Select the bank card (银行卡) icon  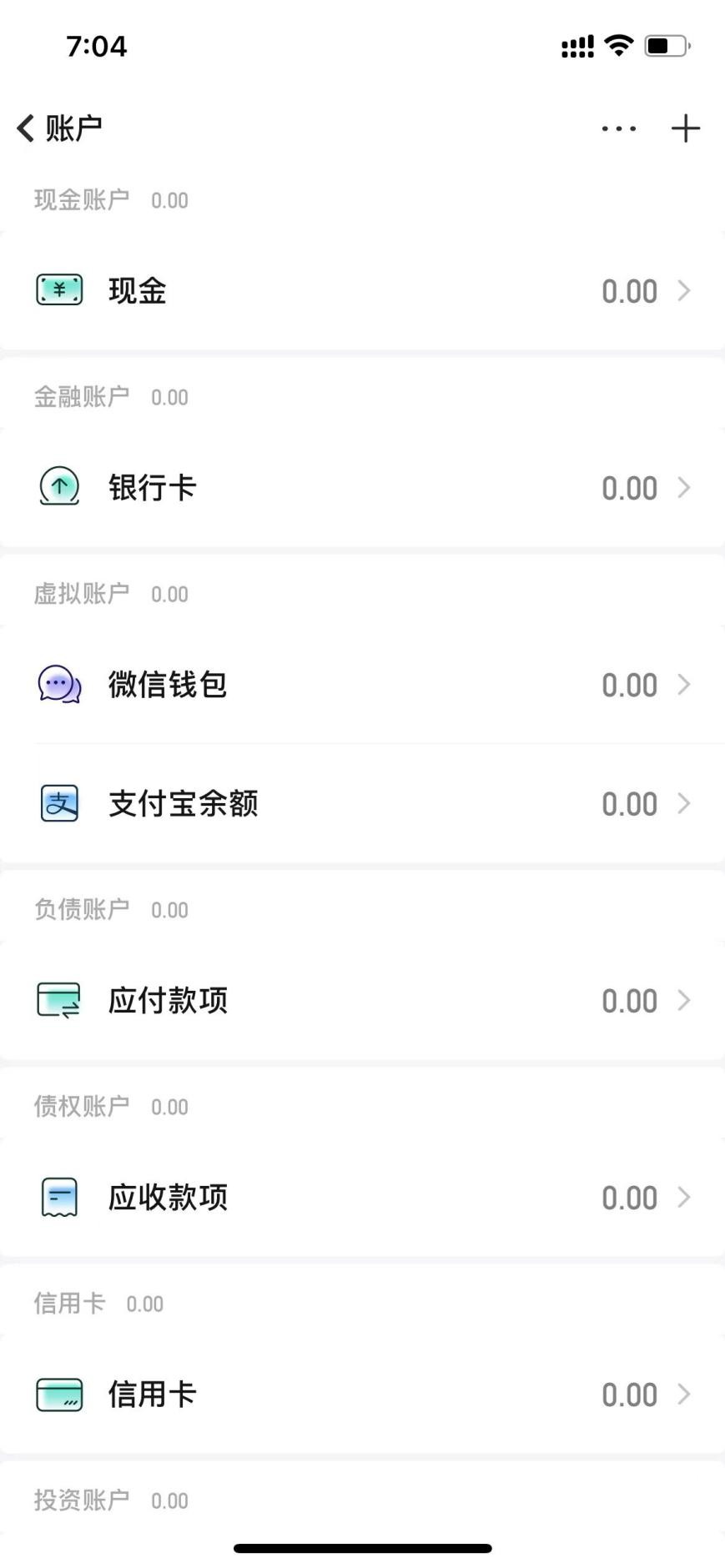tap(58, 487)
